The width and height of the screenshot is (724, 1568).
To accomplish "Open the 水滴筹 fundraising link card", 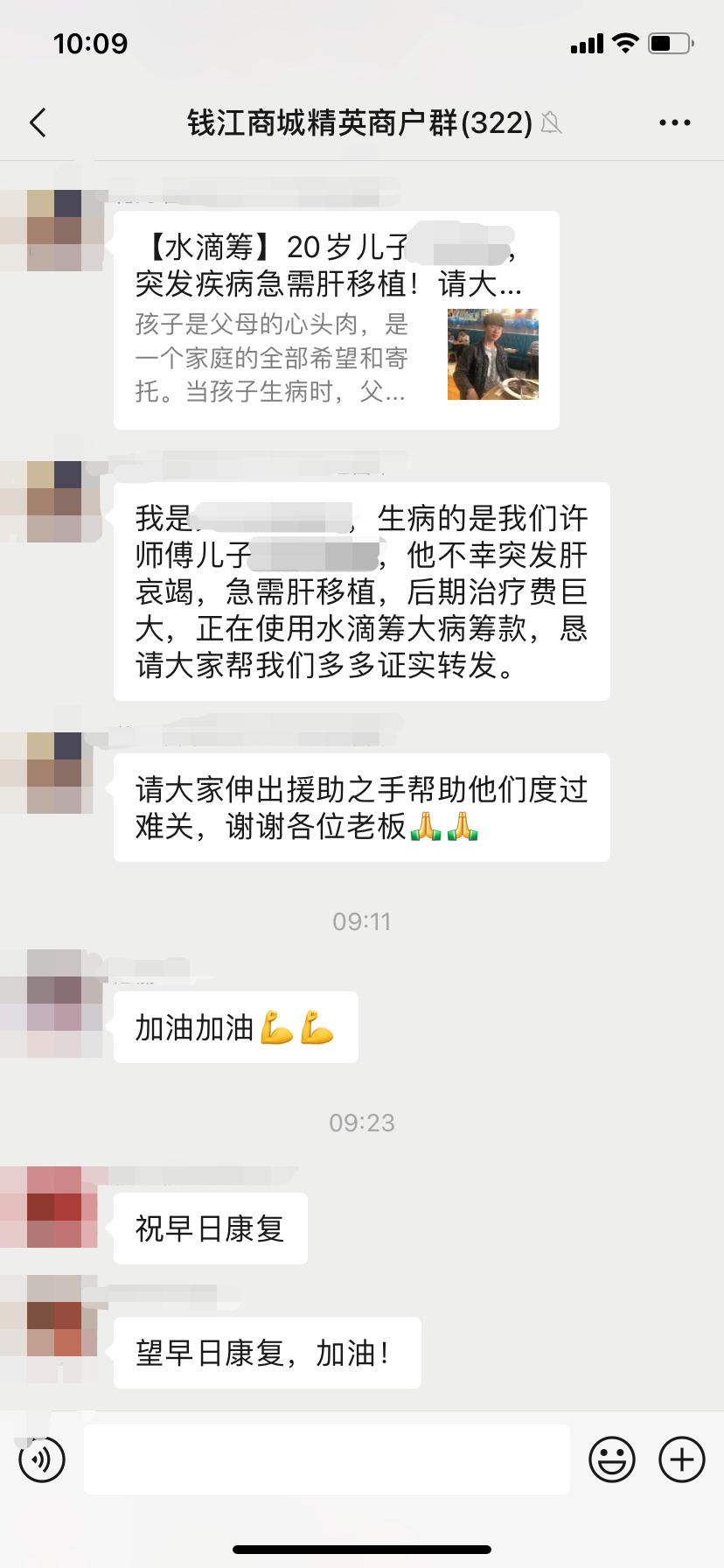I will click(336, 319).
